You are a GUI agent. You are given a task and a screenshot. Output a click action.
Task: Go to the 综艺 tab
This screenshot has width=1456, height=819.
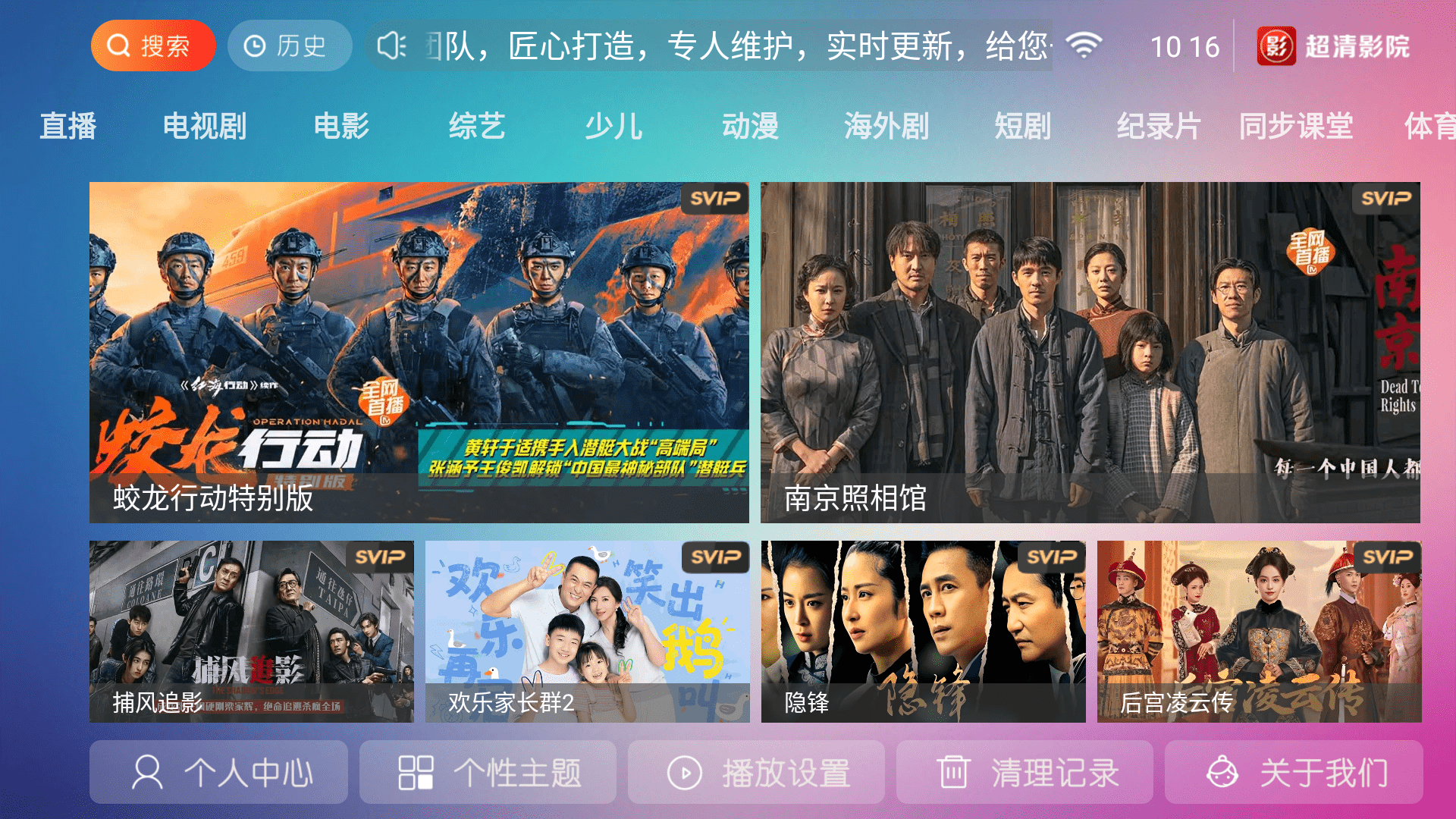(477, 126)
